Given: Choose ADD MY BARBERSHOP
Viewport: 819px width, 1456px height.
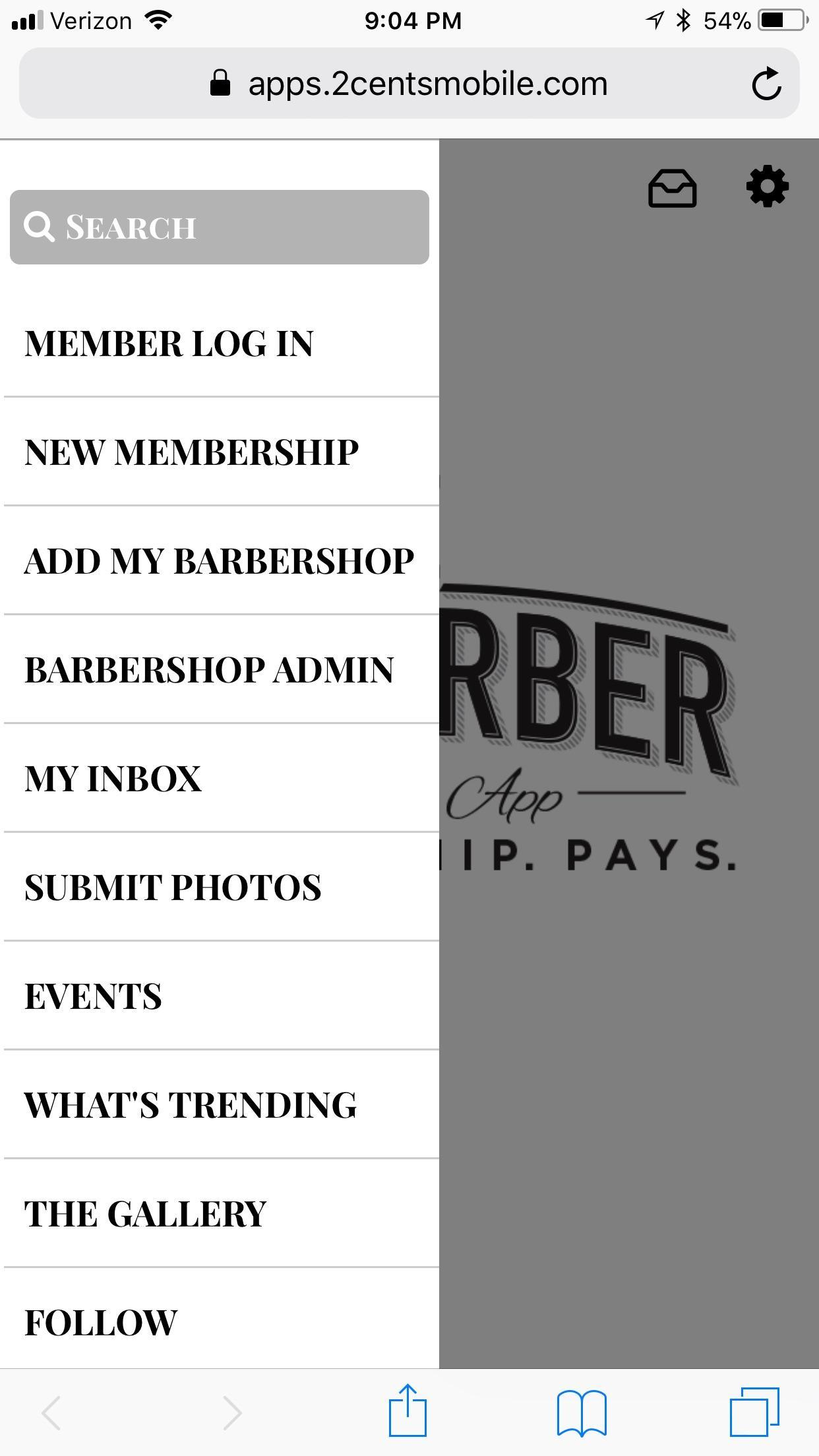Looking at the screenshot, I should point(218,561).
